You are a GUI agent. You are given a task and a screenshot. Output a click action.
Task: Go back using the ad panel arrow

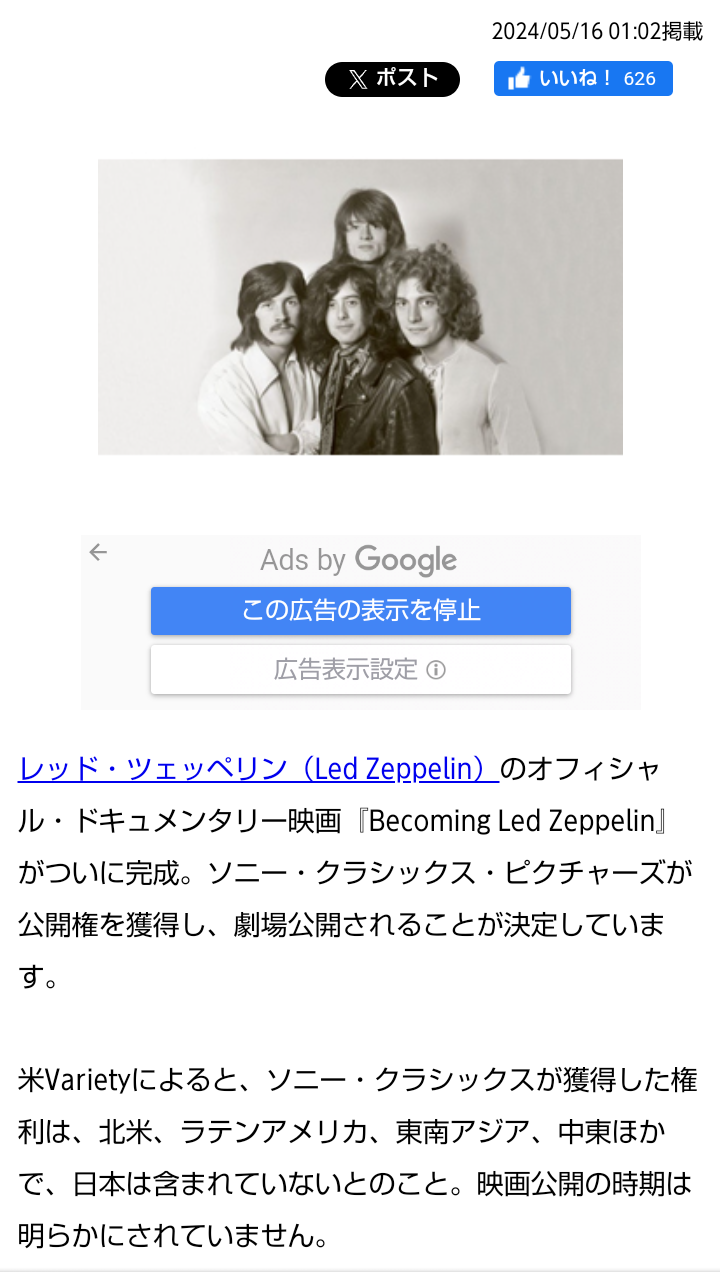(98, 552)
